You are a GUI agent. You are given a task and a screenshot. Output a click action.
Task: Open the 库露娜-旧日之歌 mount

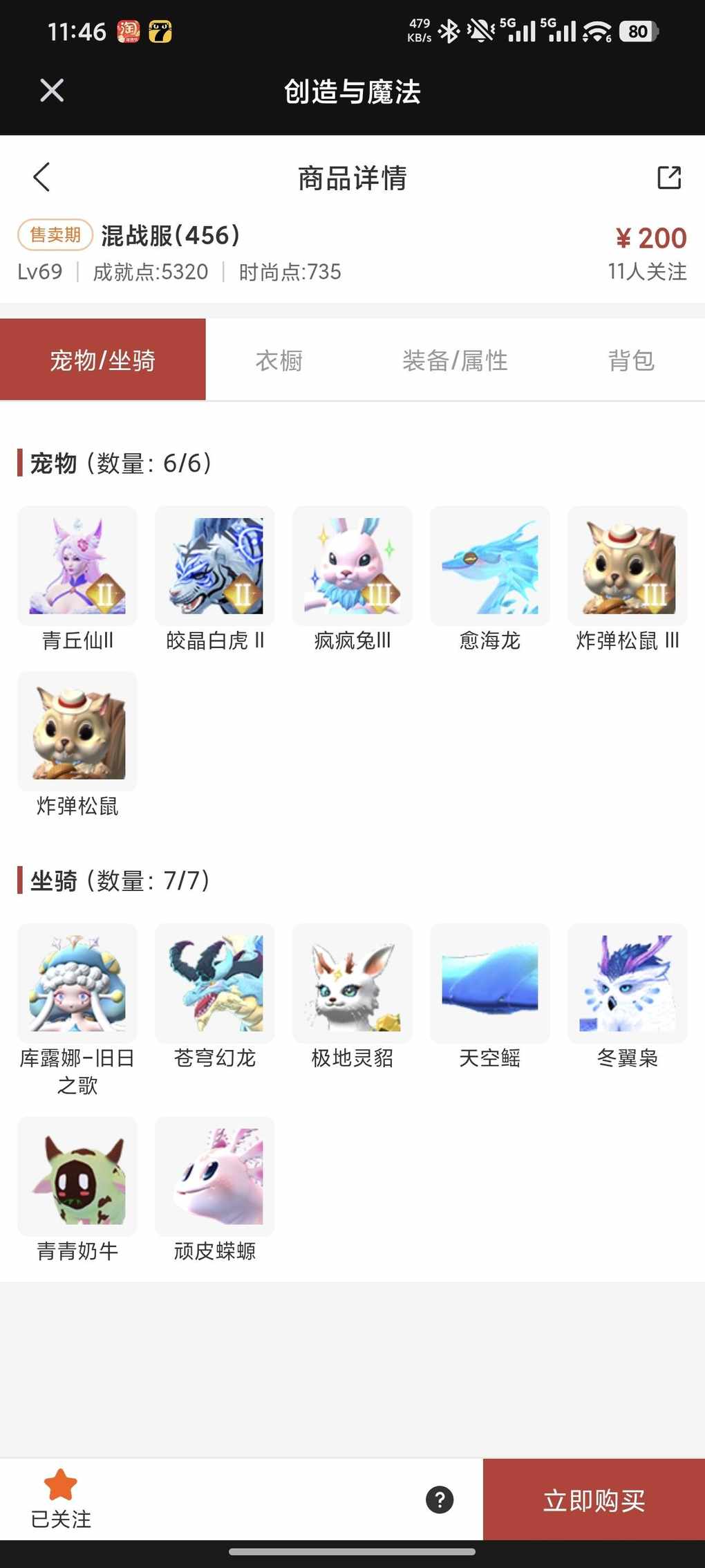(x=77, y=984)
